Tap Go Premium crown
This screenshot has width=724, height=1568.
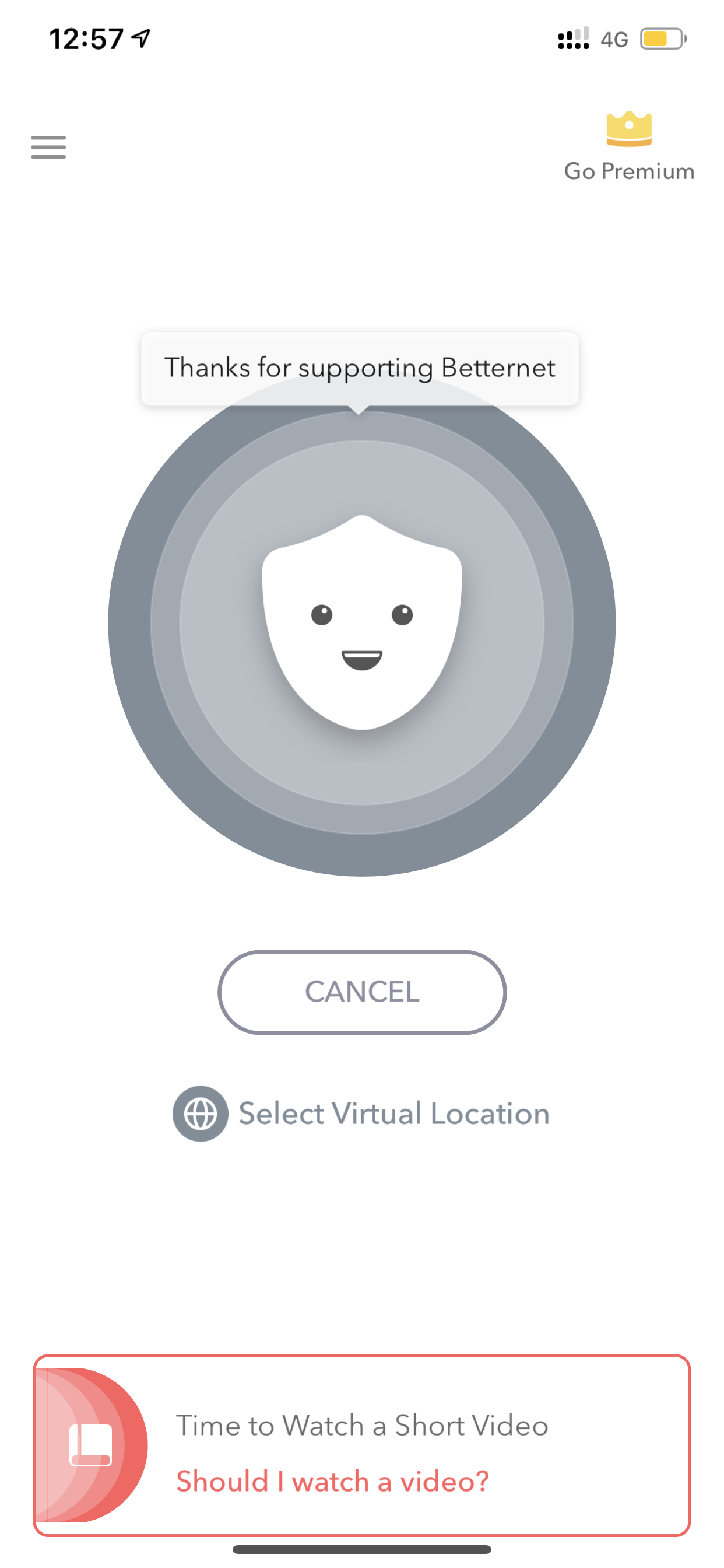(x=629, y=129)
